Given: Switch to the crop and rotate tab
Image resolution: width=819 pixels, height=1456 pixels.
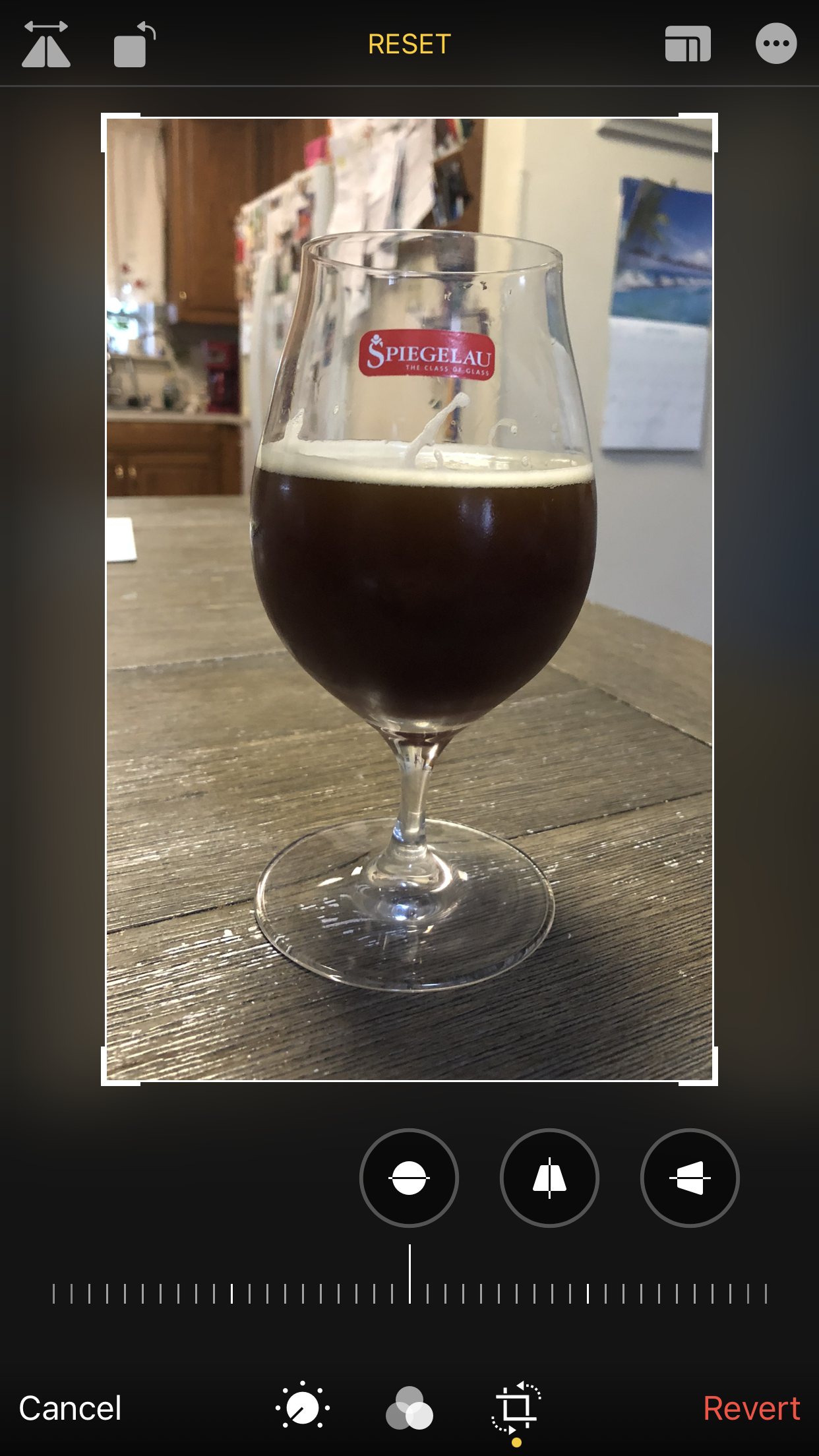Looking at the screenshot, I should click(516, 1409).
